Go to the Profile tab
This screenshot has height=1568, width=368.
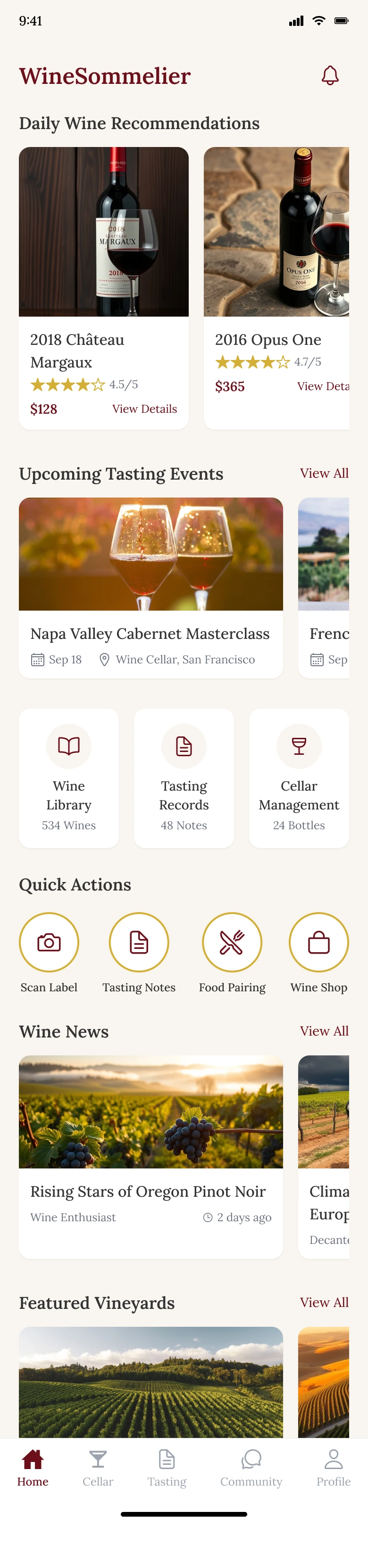coord(333,1468)
